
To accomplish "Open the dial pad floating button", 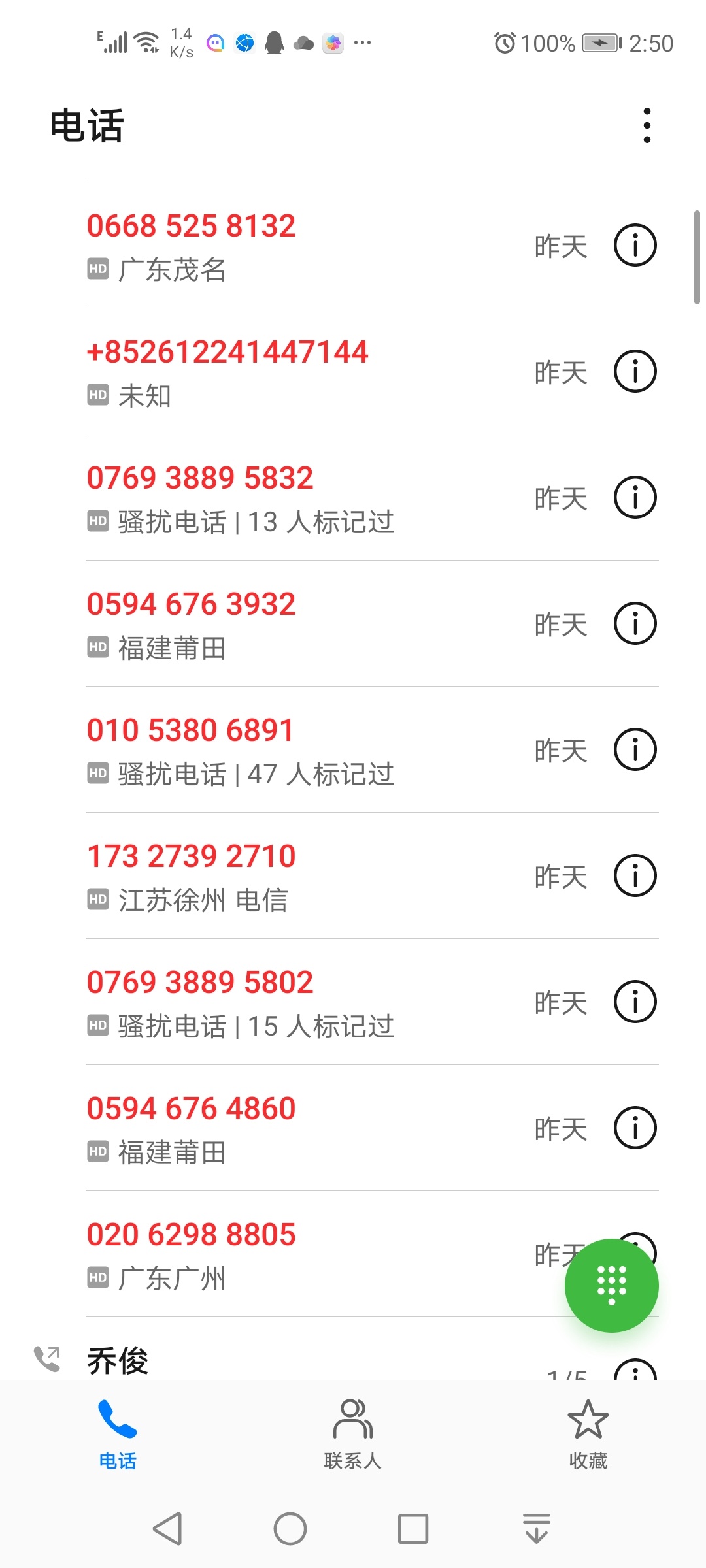I will pos(612,1285).
